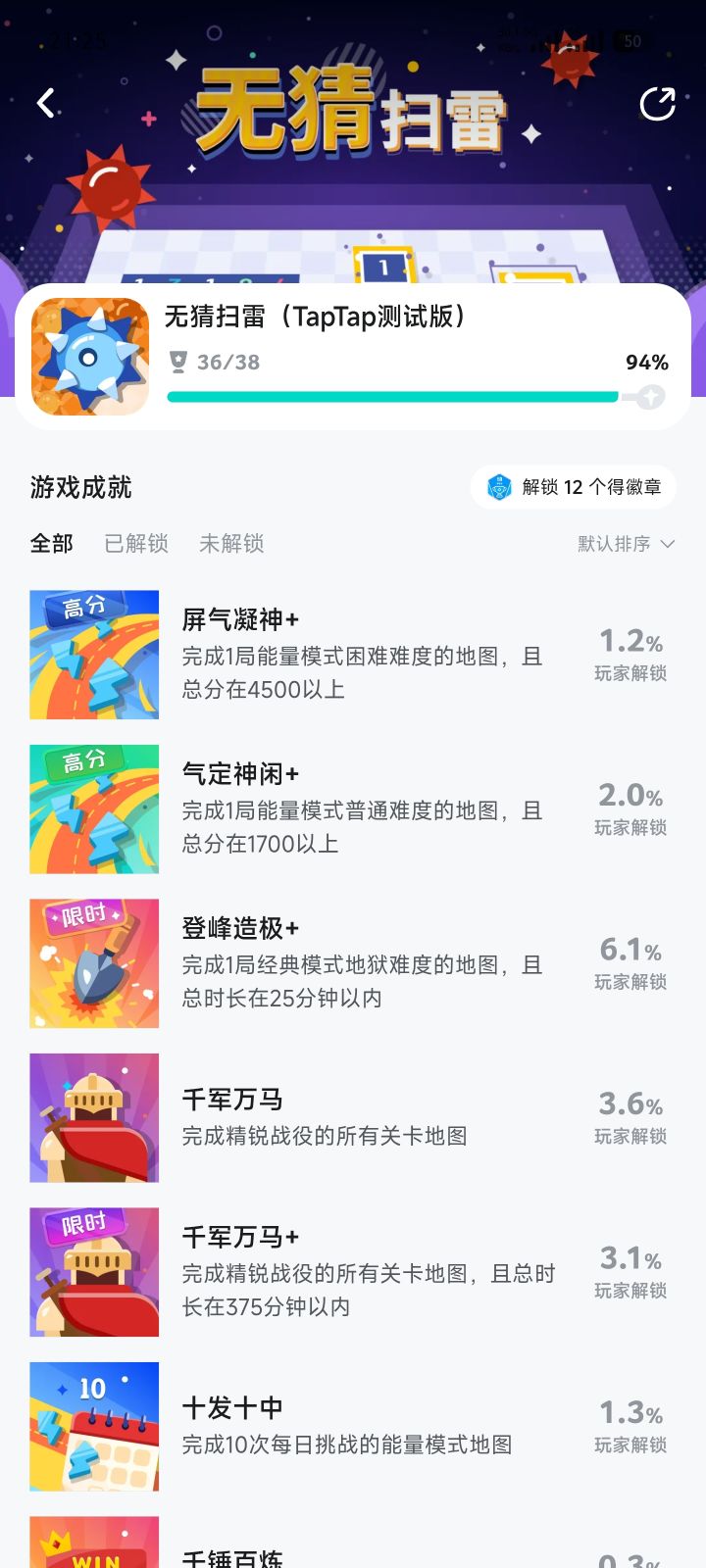Click the 登峰造极+ shovel achievement icon
This screenshot has height=1568, width=706.
click(x=94, y=962)
